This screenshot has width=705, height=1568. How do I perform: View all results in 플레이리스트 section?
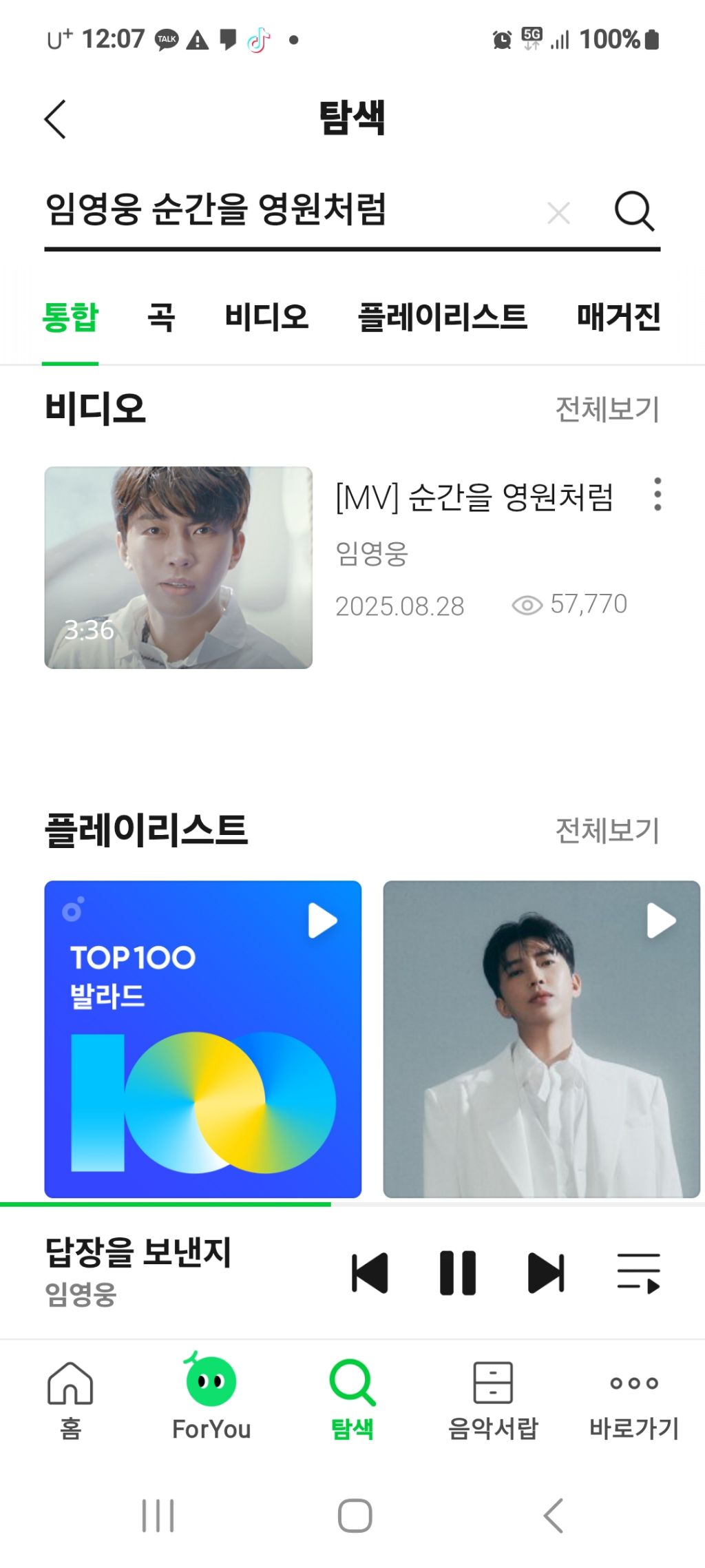pyautogui.click(x=607, y=831)
